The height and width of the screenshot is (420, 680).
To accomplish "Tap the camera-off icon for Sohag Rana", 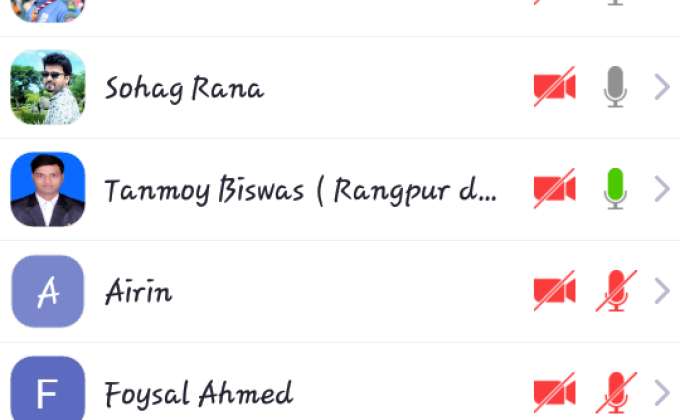I will (554, 88).
